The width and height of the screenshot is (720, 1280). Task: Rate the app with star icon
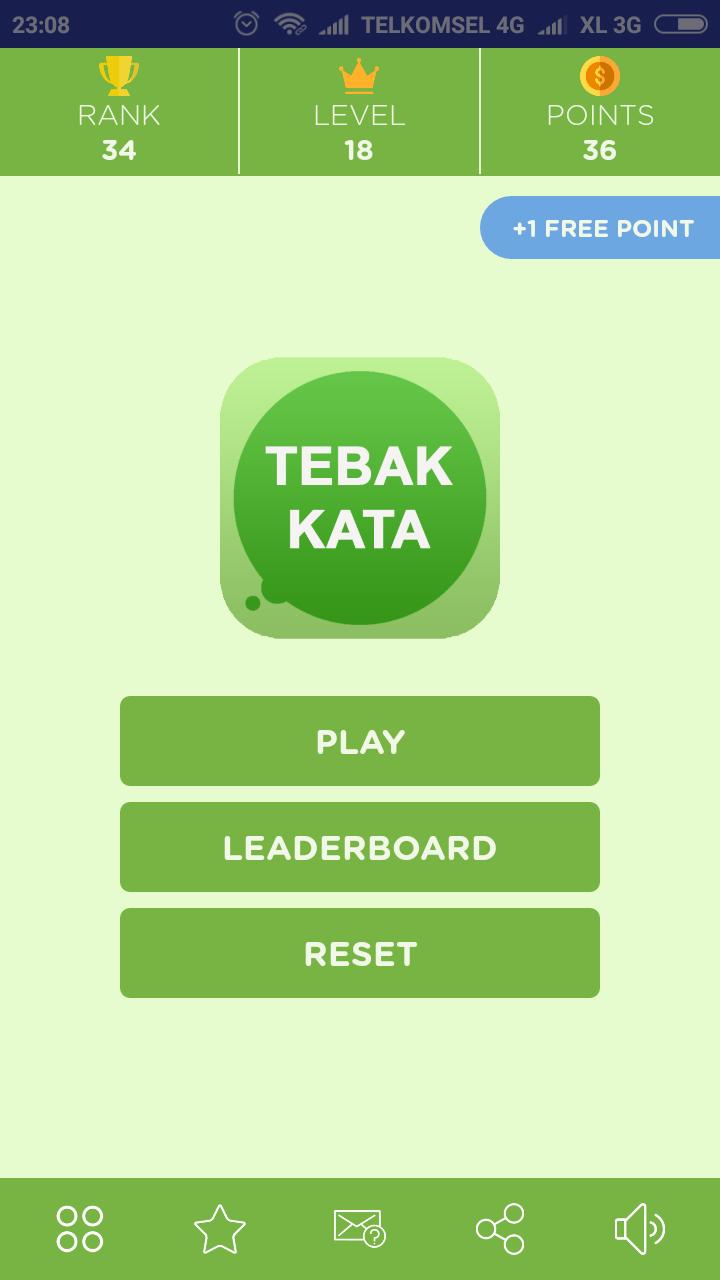(x=220, y=1228)
